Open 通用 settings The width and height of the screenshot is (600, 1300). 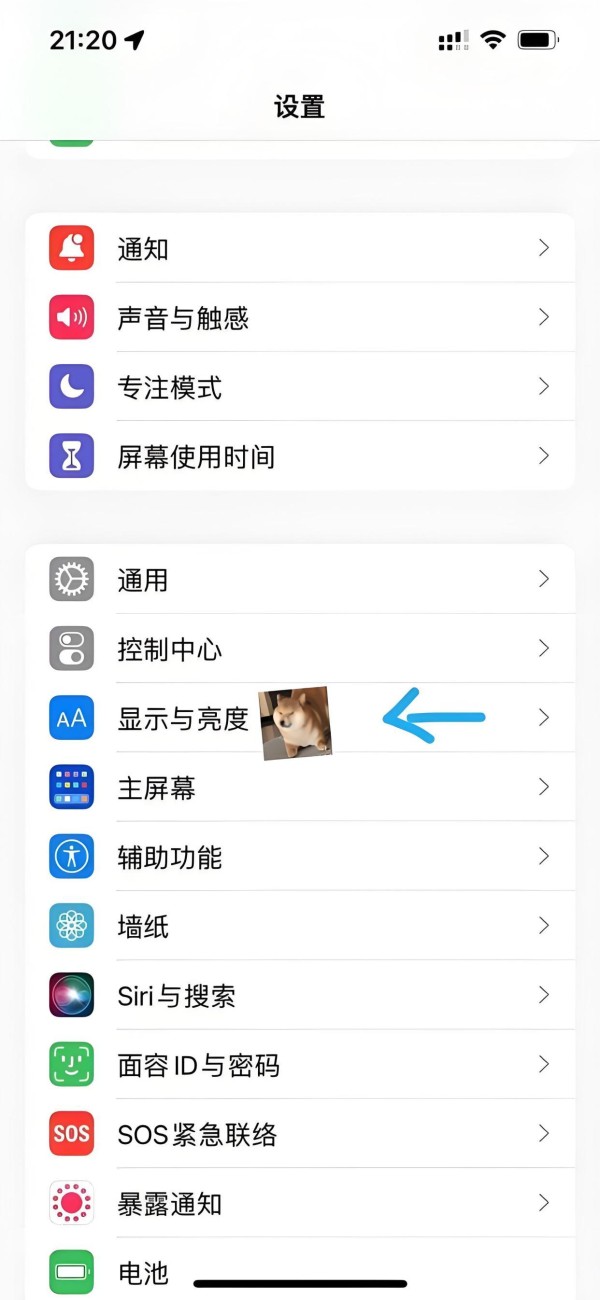point(300,579)
